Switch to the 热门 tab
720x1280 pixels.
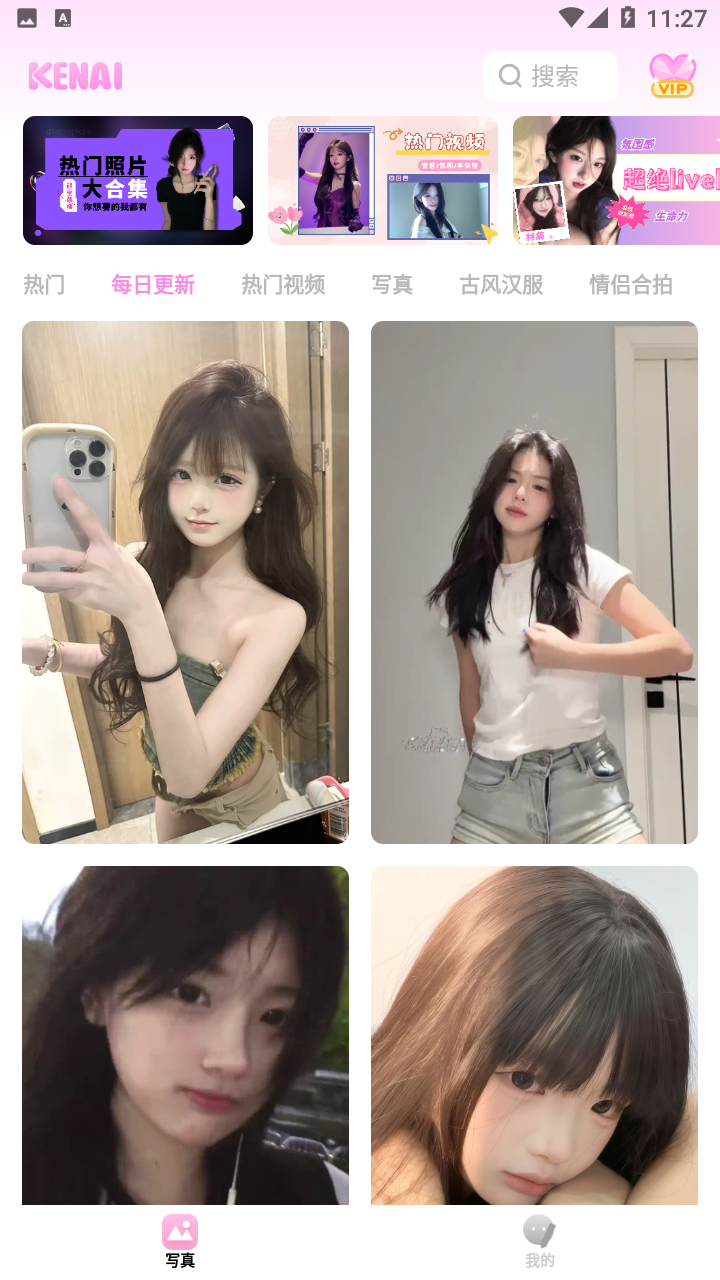point(44,285)
